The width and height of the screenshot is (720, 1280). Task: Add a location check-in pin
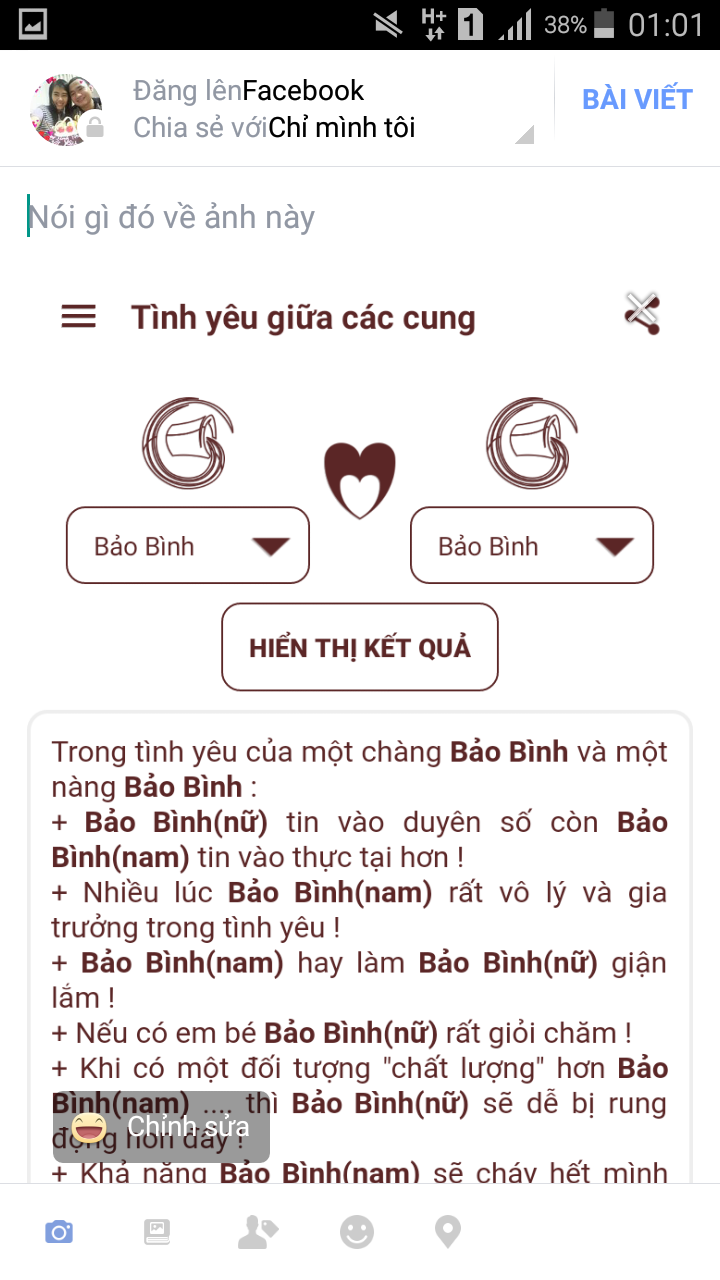(x=448, y=1232)
